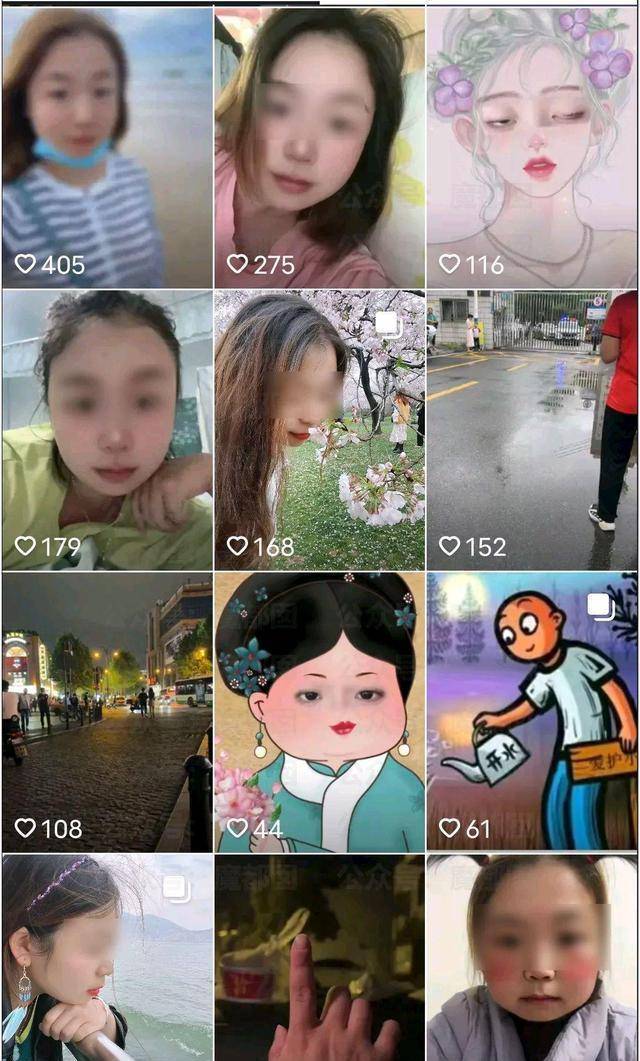View the rainy street post with 152 likes

532,430
